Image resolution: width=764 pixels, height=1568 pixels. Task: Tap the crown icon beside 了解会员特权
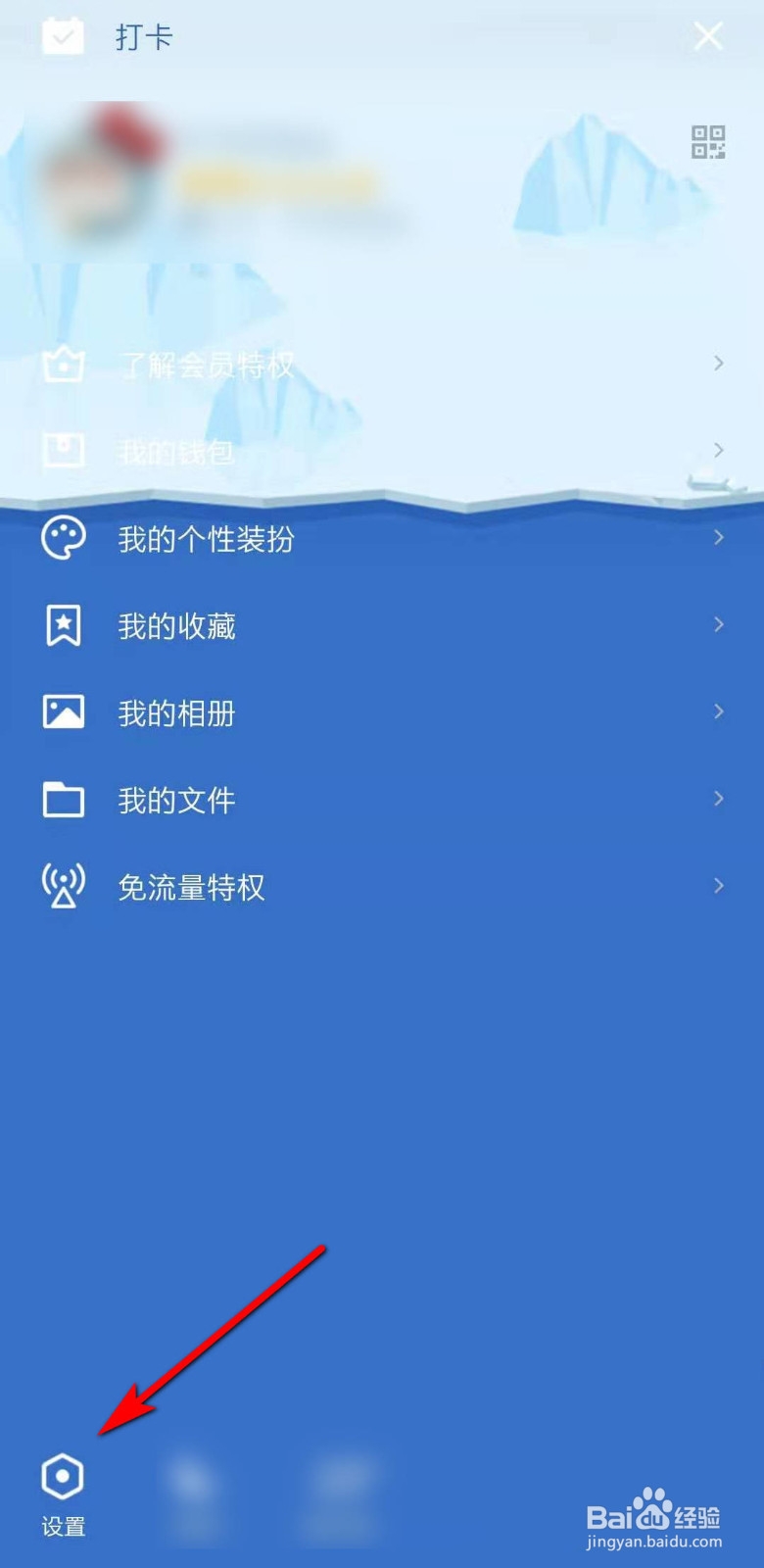tap(63, 364)
